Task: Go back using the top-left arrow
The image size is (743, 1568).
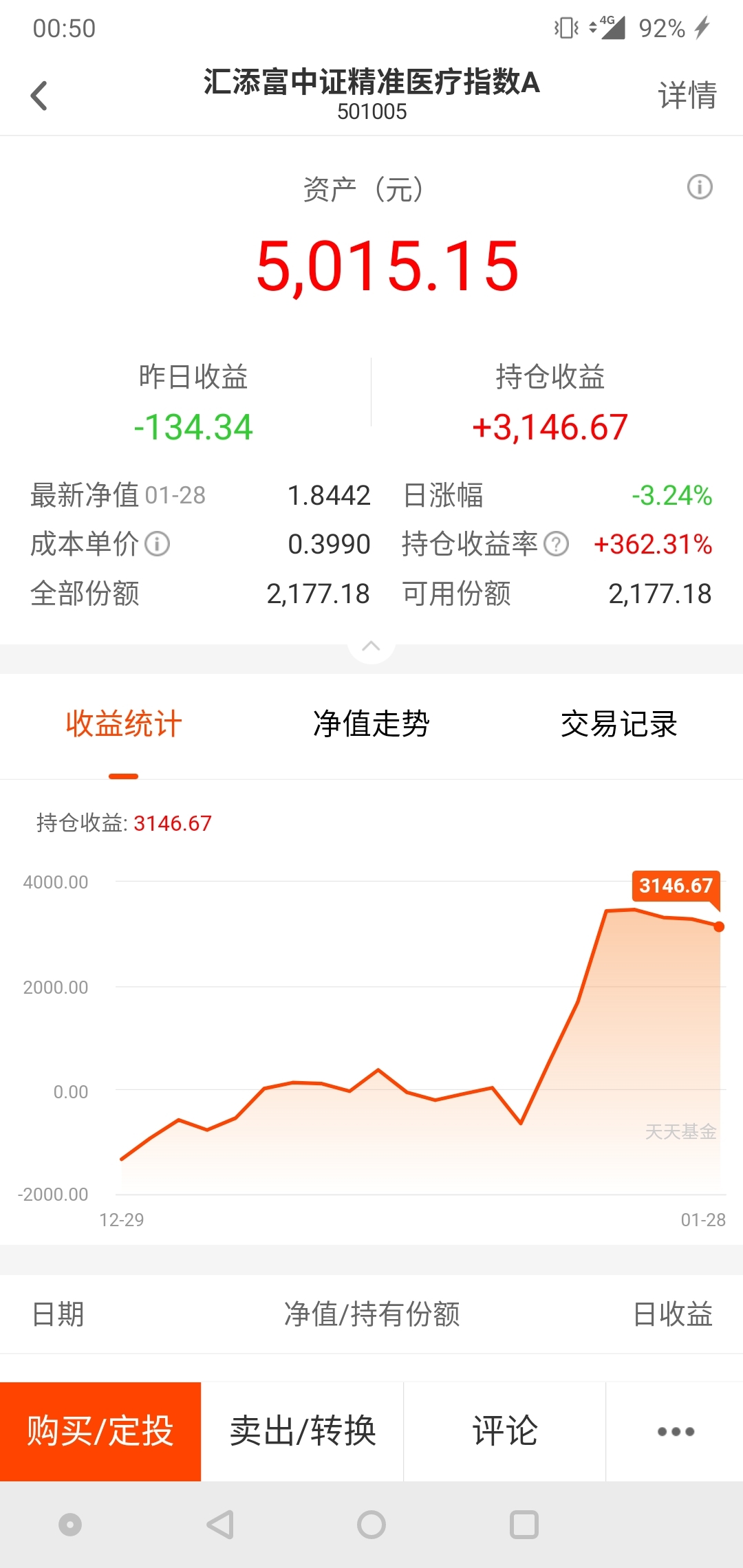Action: point(39,96)
